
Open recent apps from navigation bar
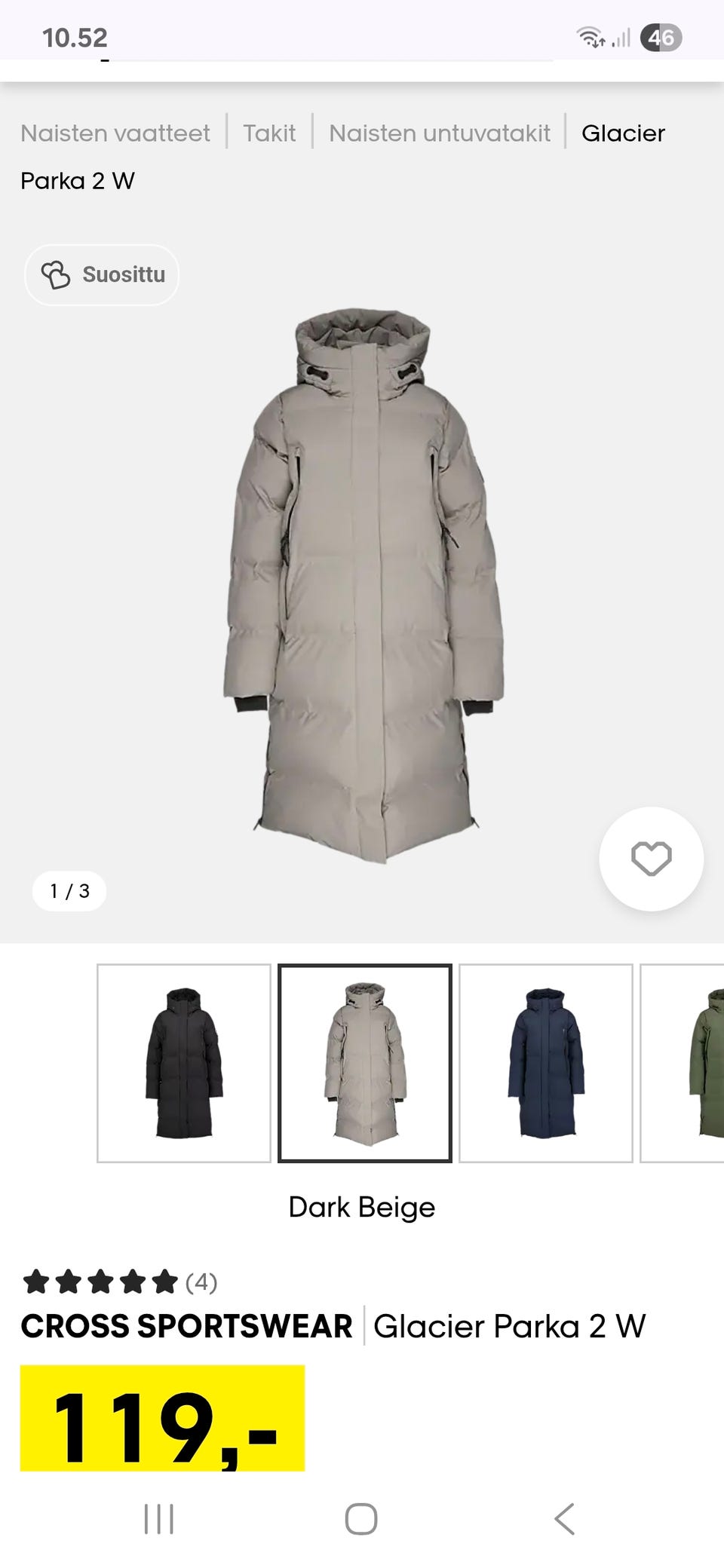159,1519
